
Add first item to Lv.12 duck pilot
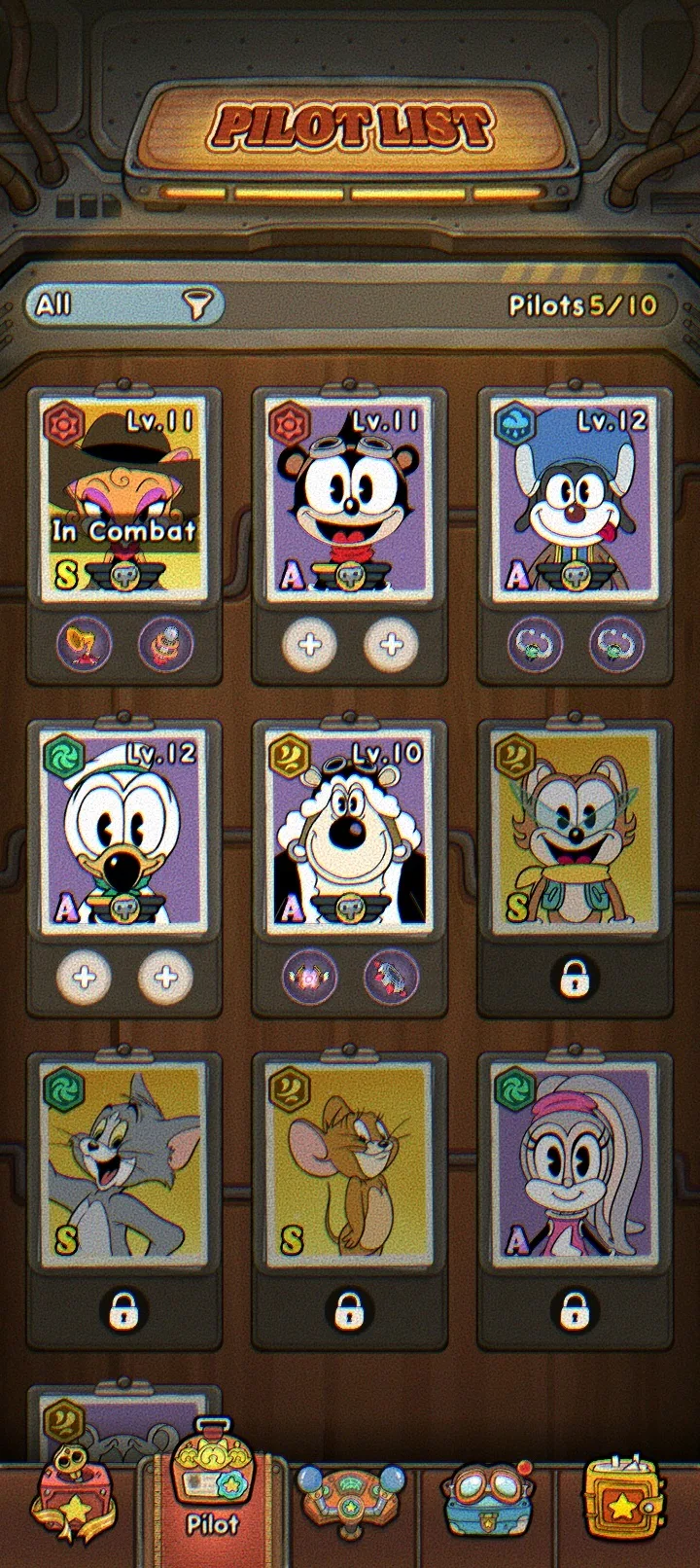point(84,977)
